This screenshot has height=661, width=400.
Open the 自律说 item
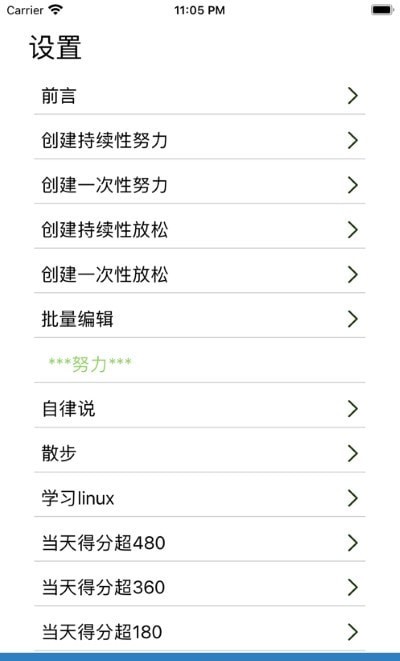coord(199,408)
